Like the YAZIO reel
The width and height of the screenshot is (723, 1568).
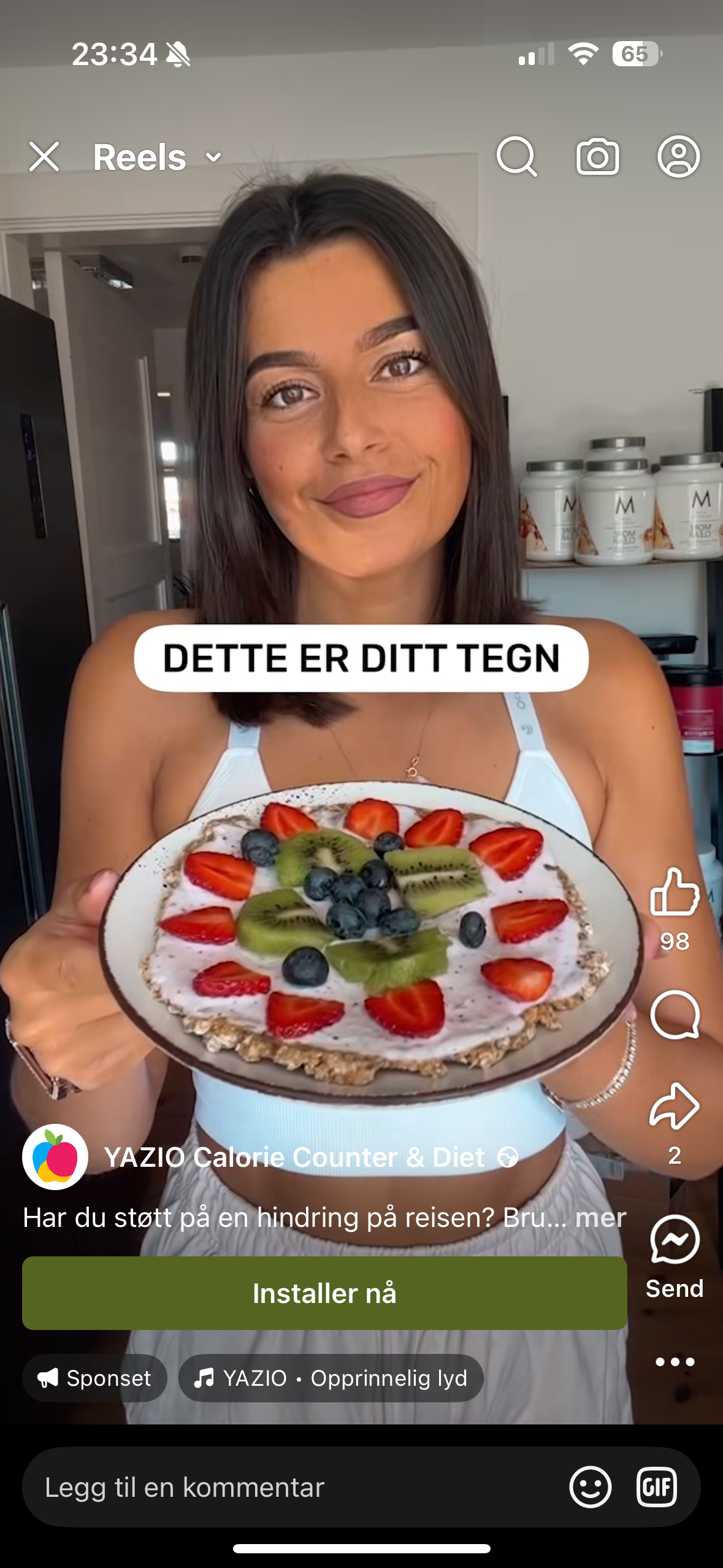pyautogui.click(x=675, y=892)
